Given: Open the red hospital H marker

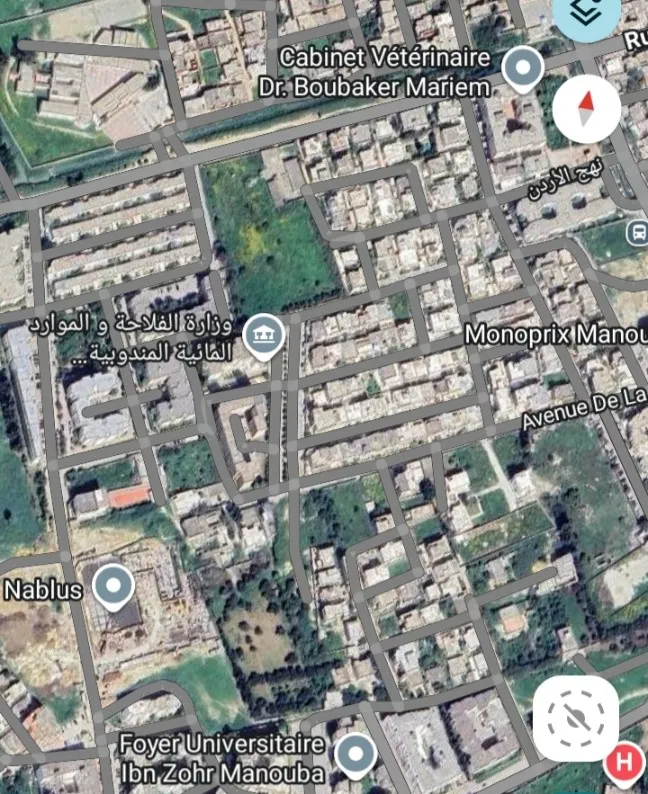Looking at the screenshot, I should (625, 764).
